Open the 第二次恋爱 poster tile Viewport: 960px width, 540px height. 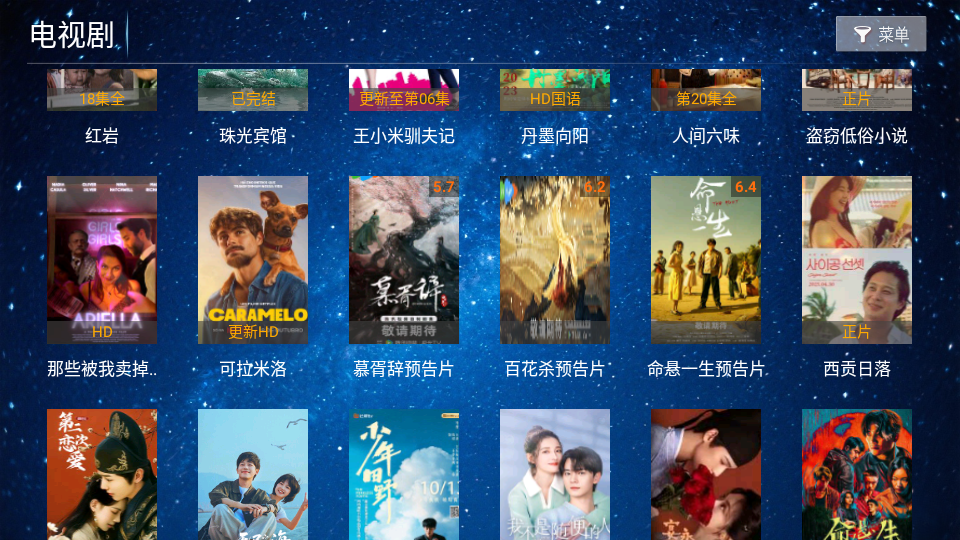[x=102, y=475]
